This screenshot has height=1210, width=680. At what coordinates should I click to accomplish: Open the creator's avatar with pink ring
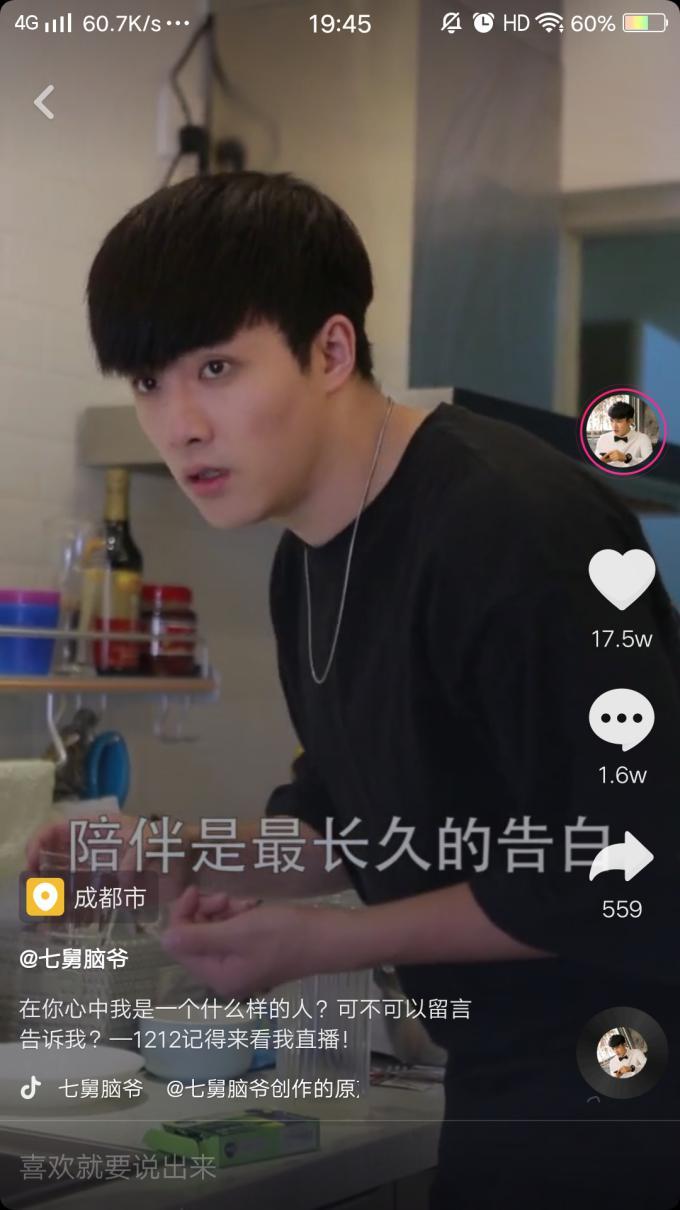(x=623, y=432)
